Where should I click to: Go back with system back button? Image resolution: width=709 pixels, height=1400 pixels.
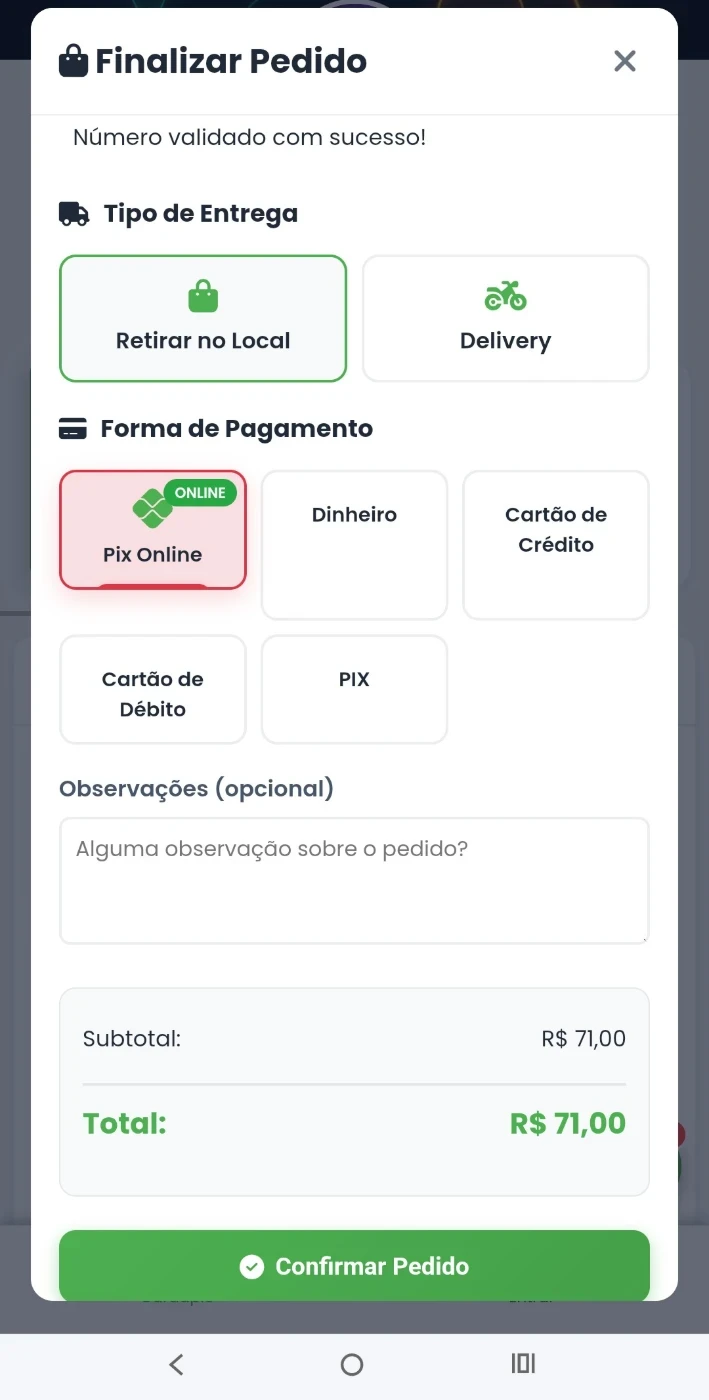pyautogui.click(x=177, y=1364)
